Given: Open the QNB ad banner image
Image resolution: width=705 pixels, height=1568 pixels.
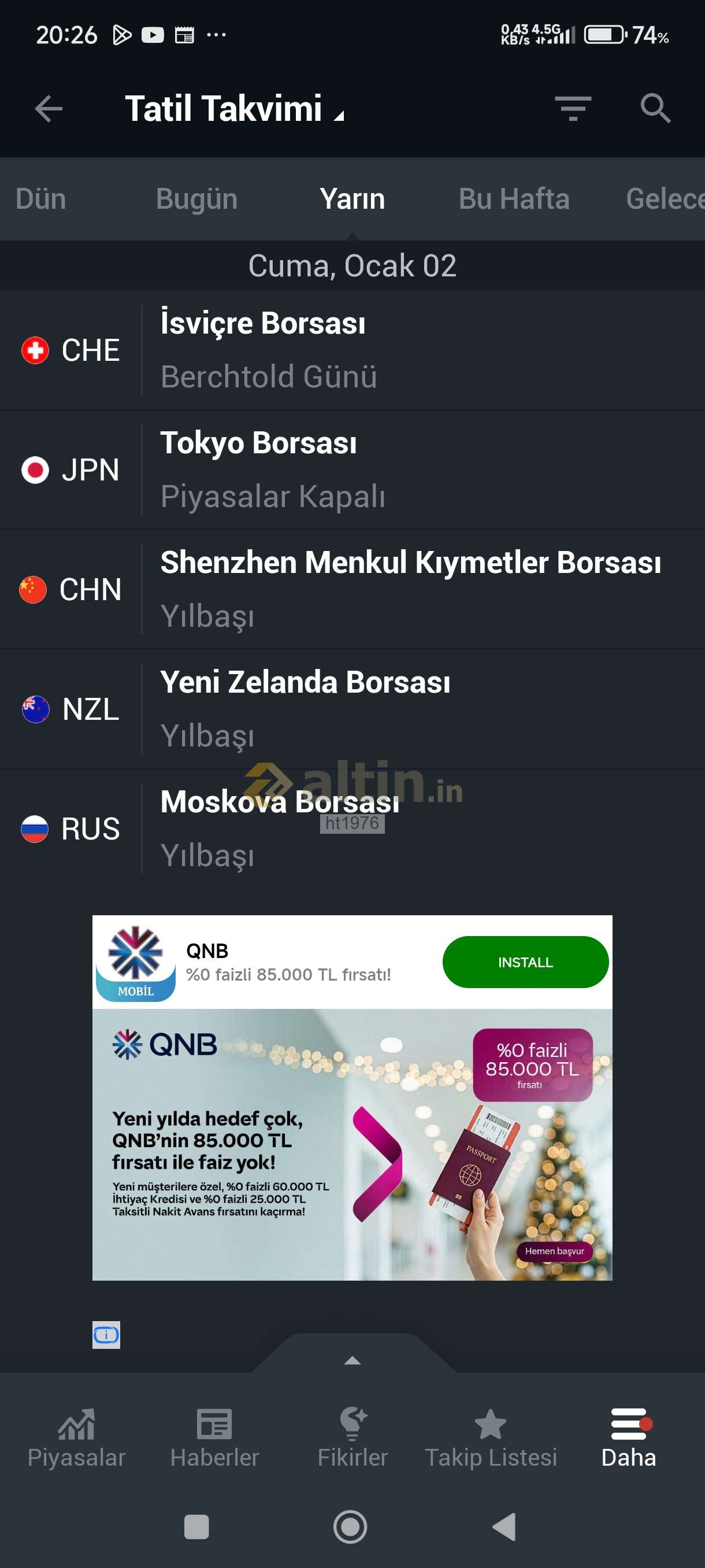Looking at the screenshot, I should click(x=352, y=1144).
